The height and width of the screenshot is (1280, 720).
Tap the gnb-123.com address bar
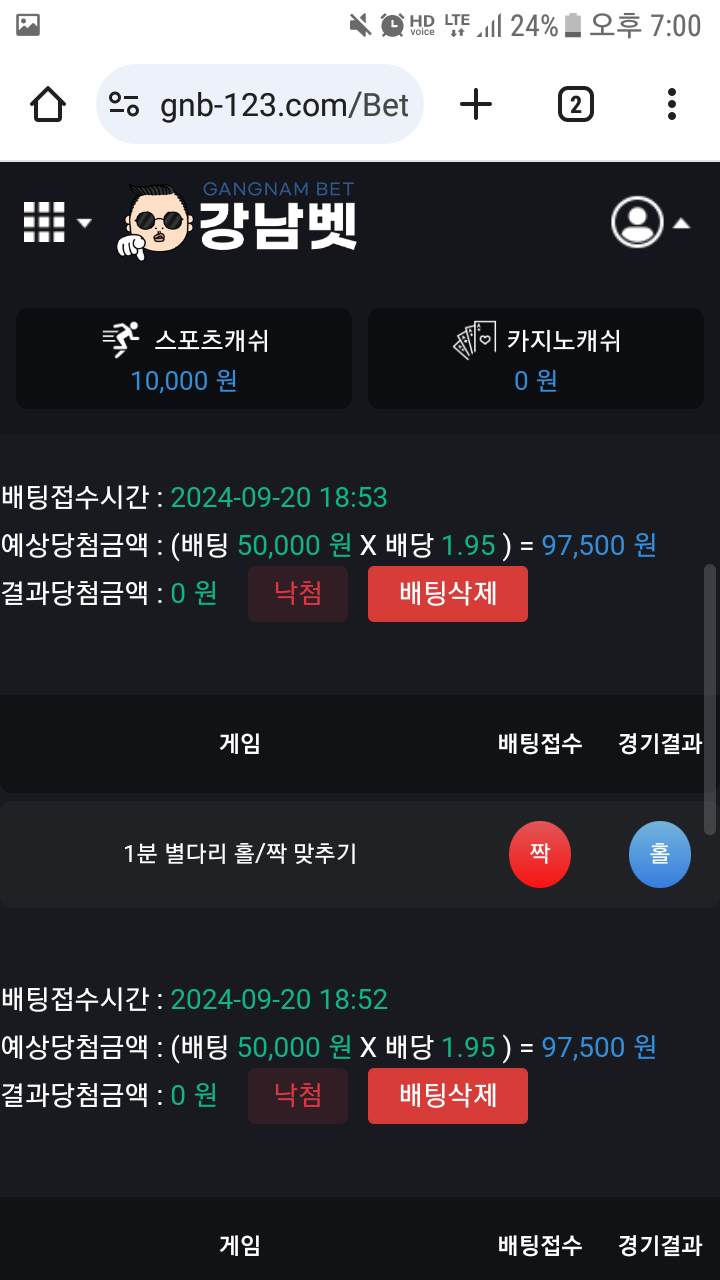[260, 104]
